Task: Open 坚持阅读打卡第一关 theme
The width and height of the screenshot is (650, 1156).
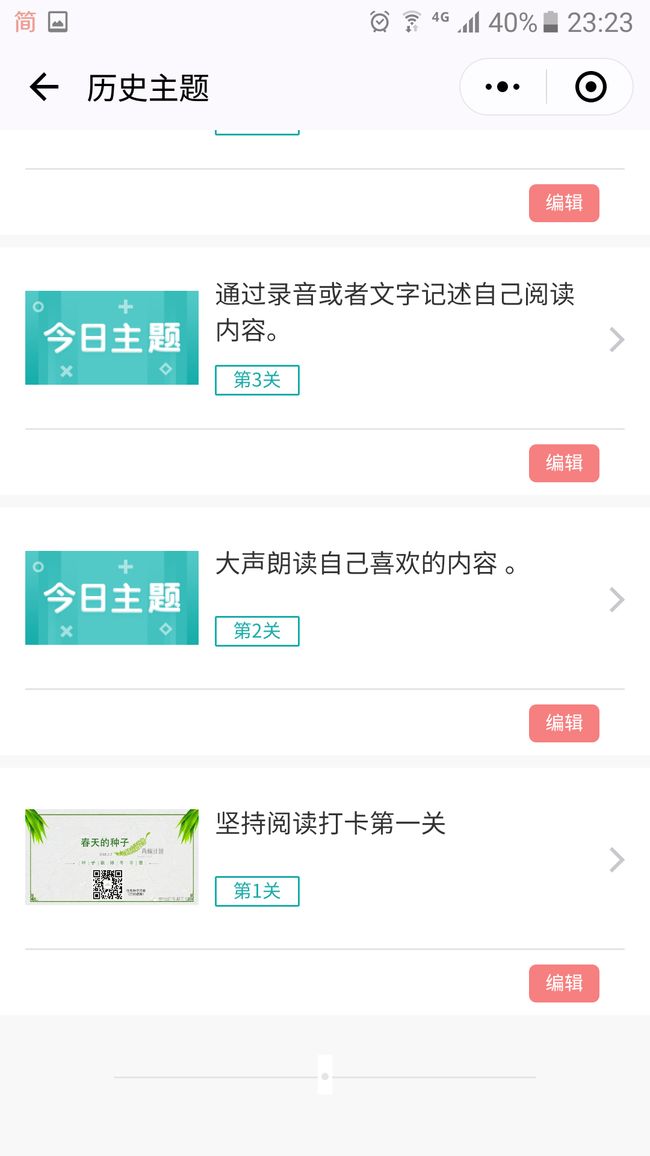Action: pyautogui.click(x=325, y=859)
